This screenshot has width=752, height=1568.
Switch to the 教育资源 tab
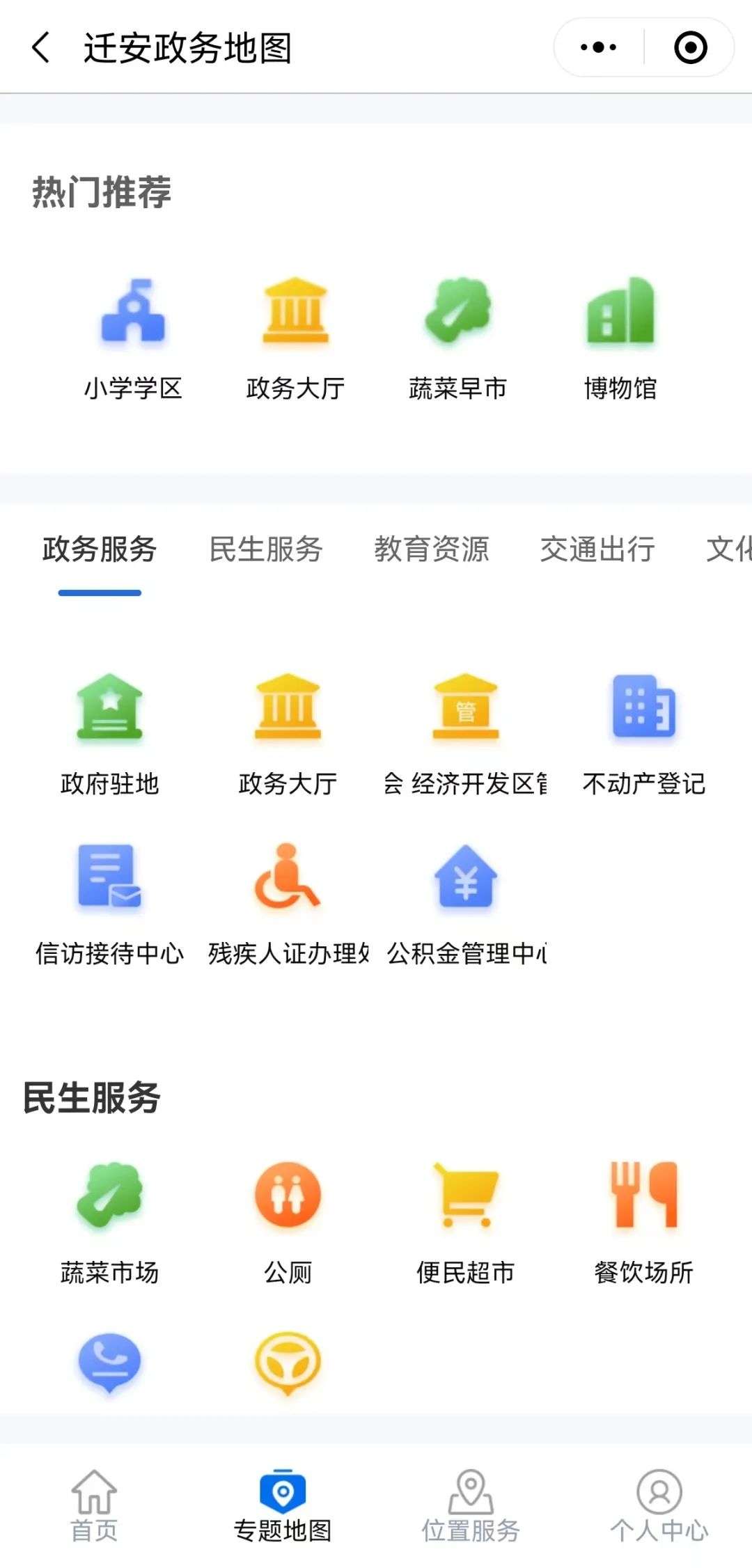coord(432,549)
